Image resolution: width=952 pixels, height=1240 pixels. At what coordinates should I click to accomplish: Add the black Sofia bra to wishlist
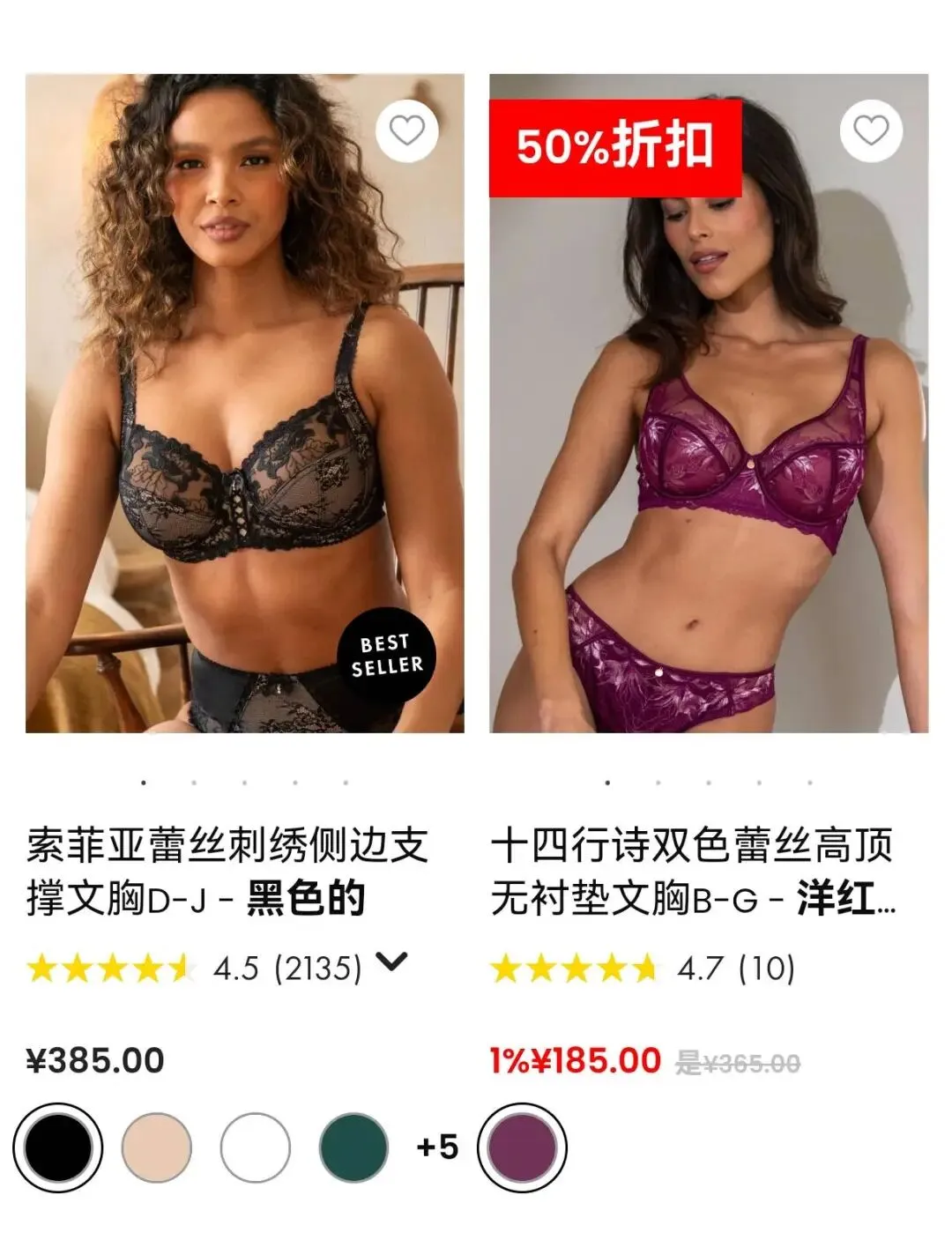point(406,130)
